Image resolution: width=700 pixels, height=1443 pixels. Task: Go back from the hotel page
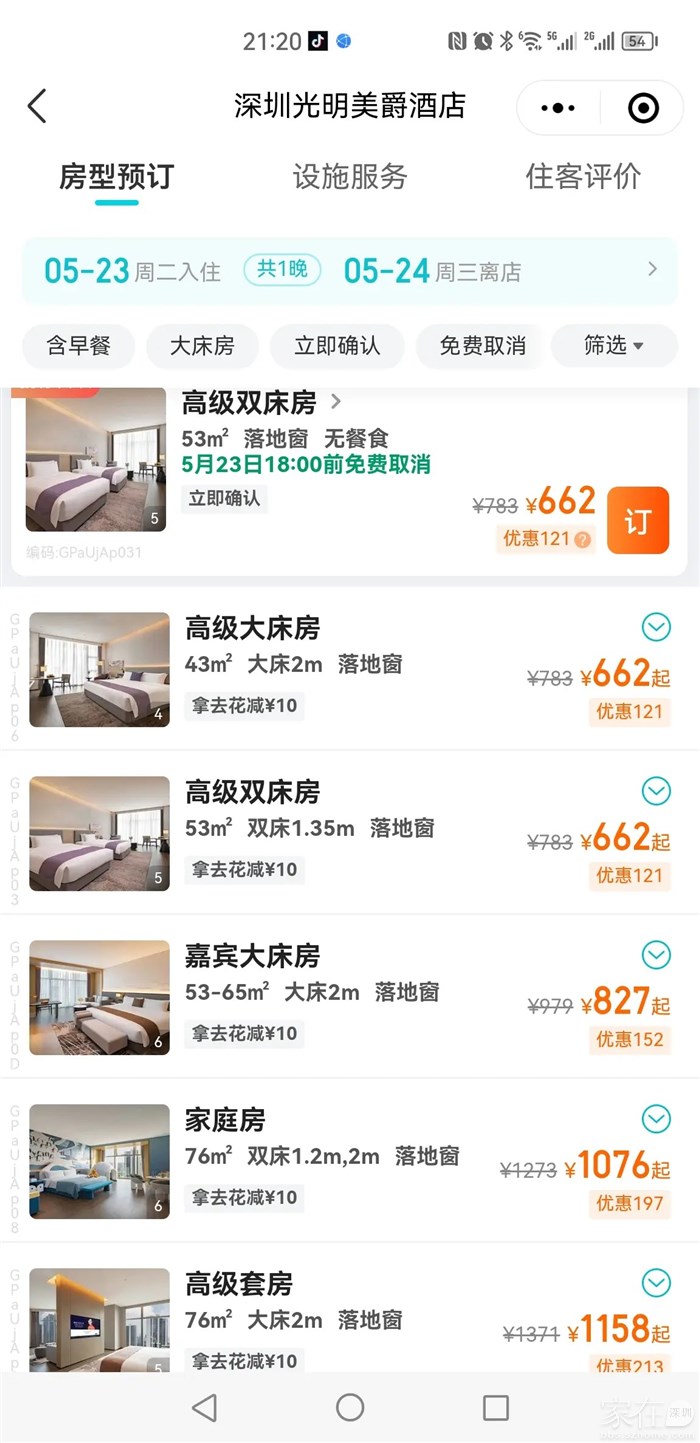coord(37,106)
